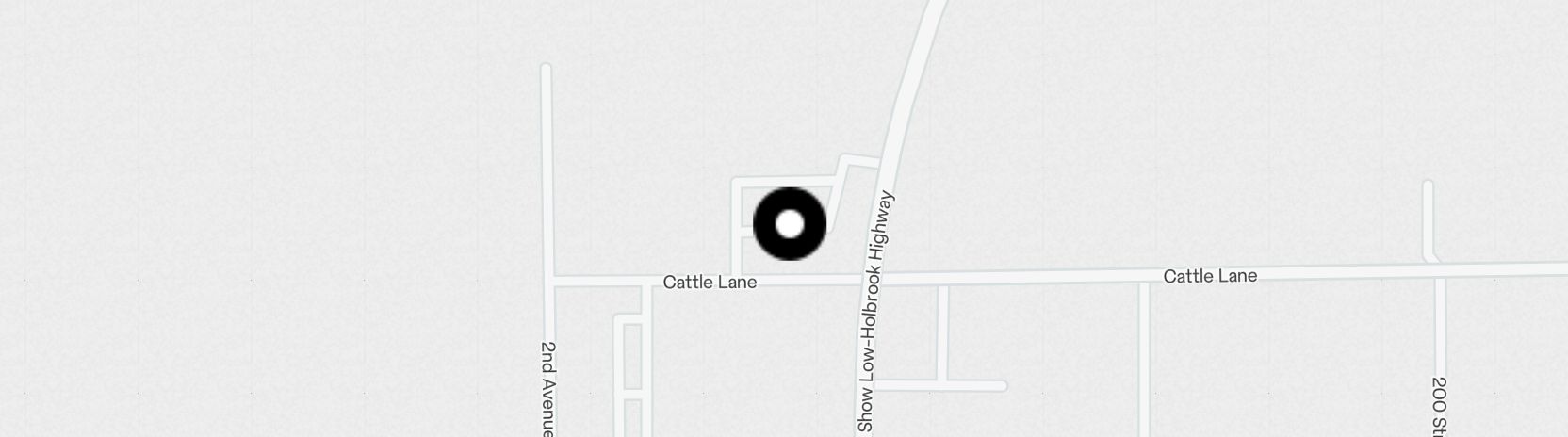Tap the location marker above Cattle Lane

(790, 224)
